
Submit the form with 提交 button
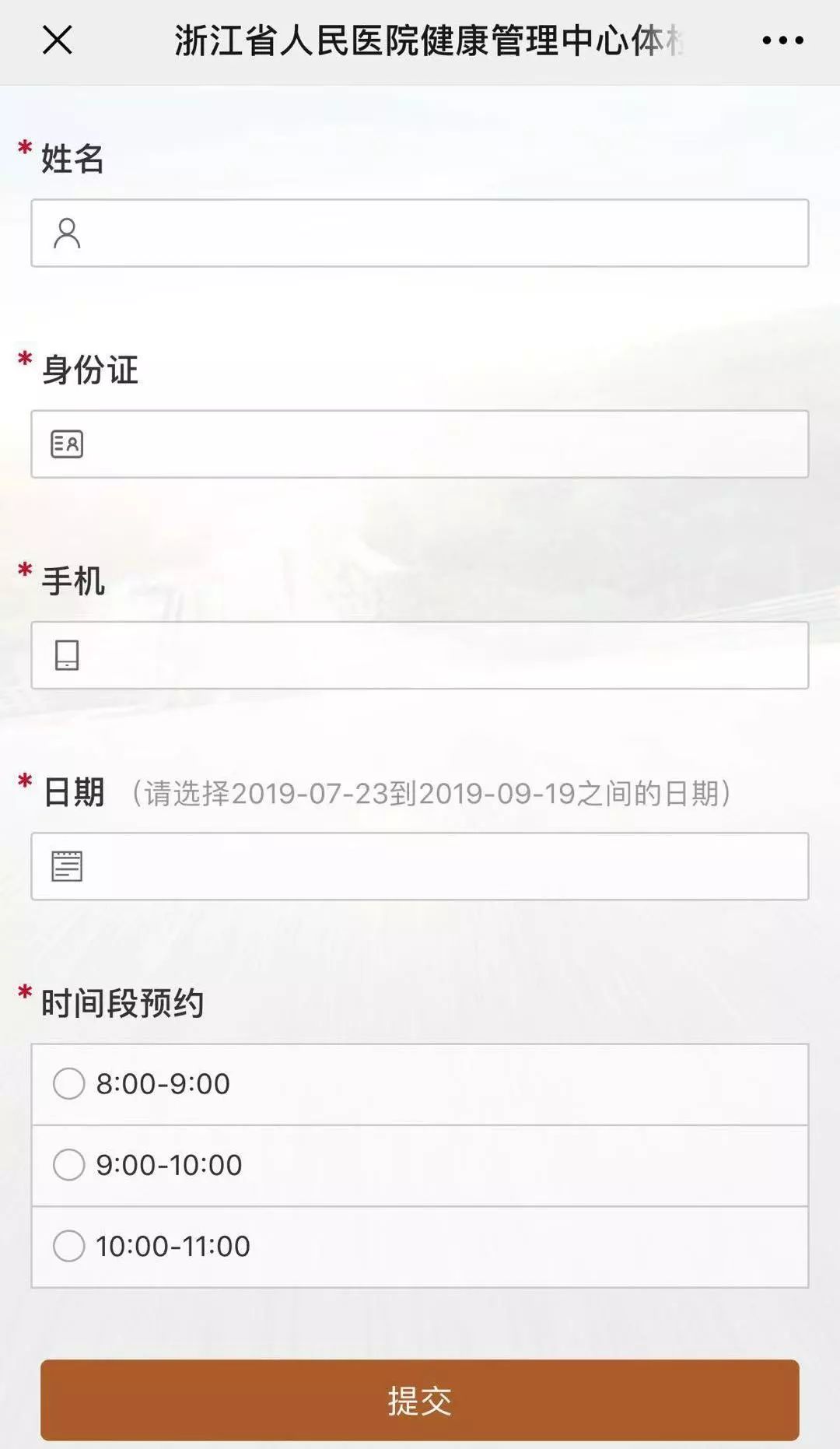[x=420, y=1400]
